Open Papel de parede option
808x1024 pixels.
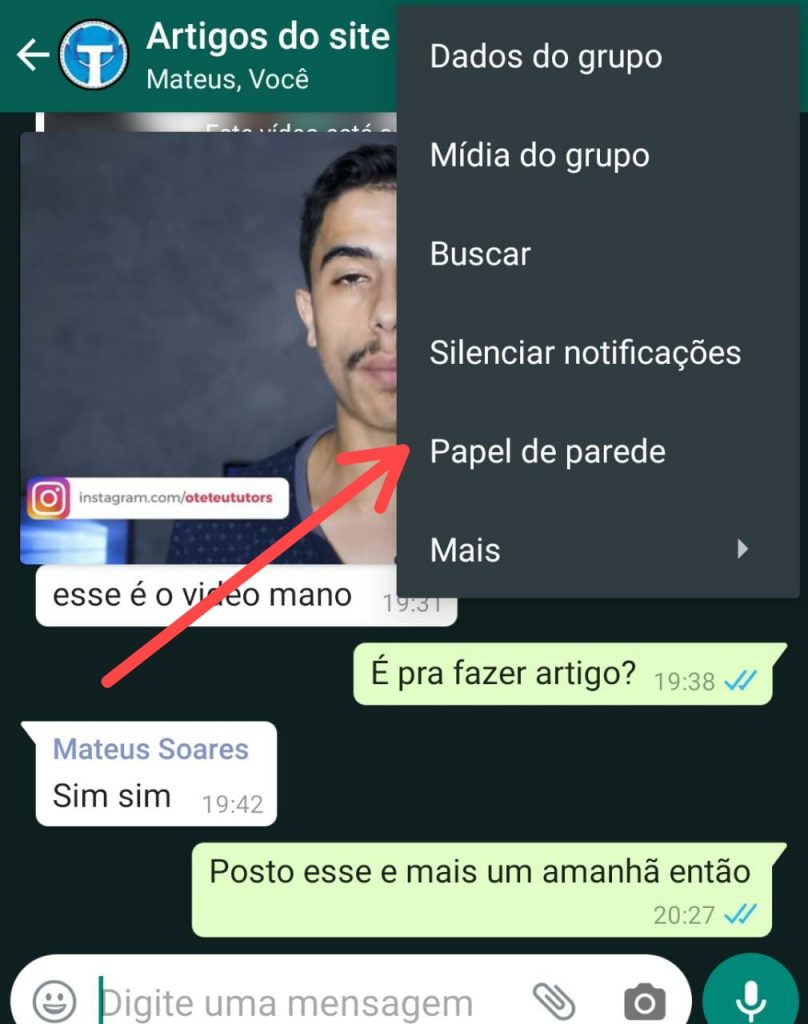(547, 452)
